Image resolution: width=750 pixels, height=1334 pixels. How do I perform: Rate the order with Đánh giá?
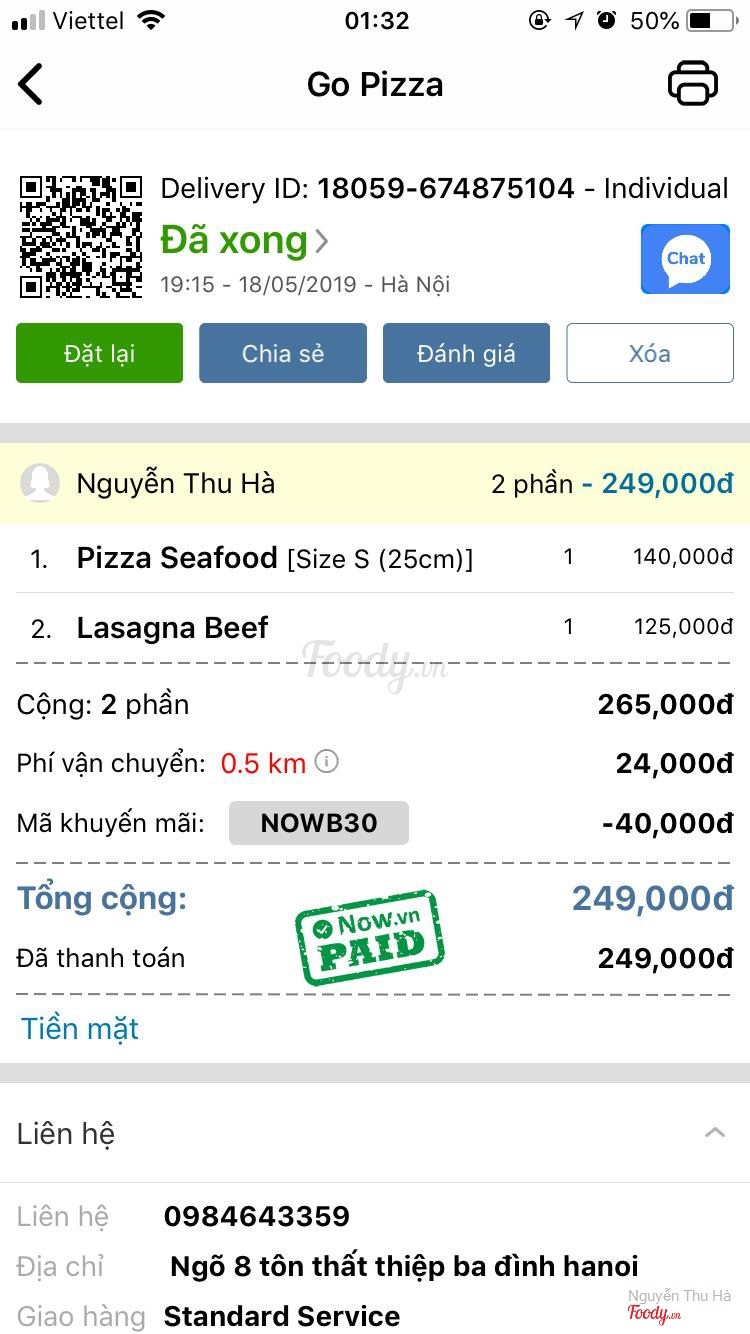pos(466,353)
